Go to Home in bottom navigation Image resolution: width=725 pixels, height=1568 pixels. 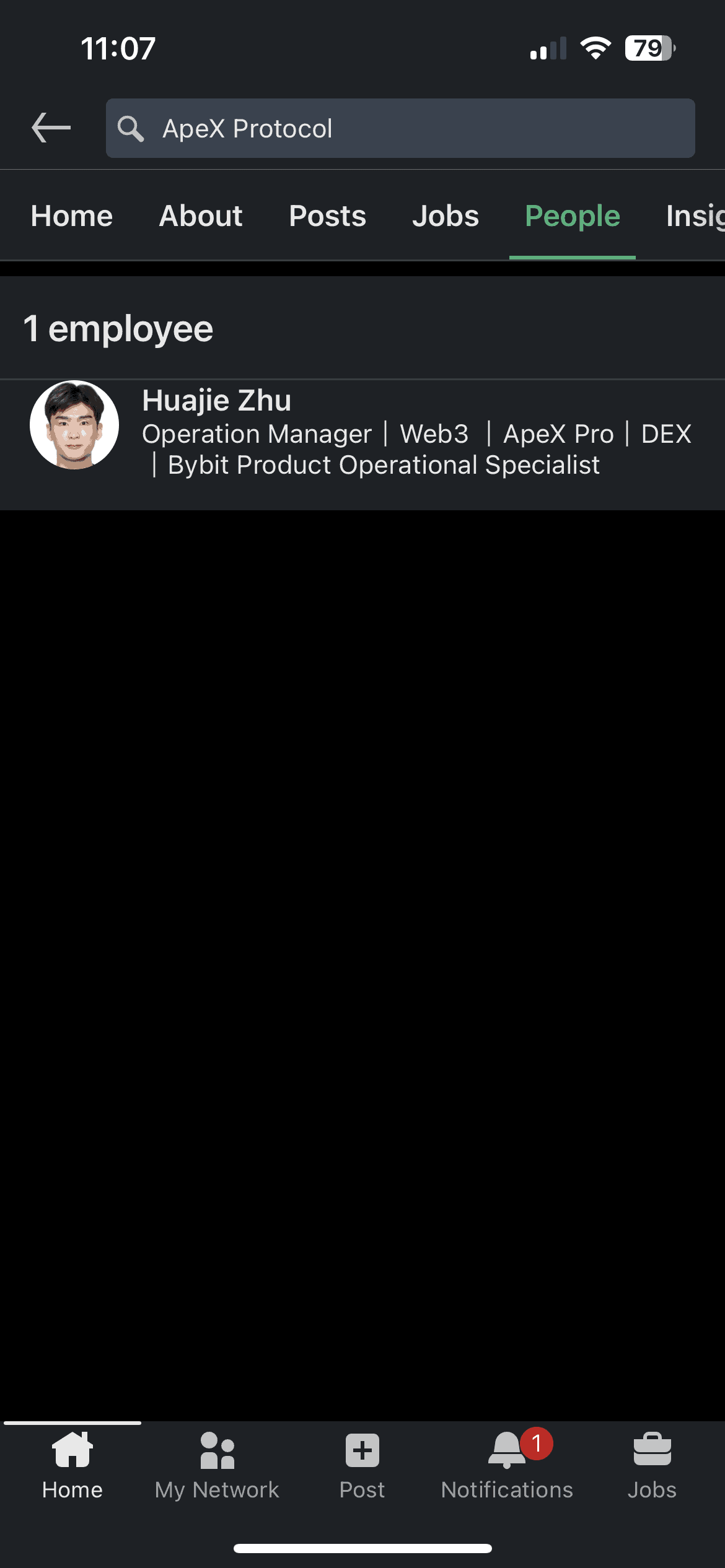pos(72,1465)
